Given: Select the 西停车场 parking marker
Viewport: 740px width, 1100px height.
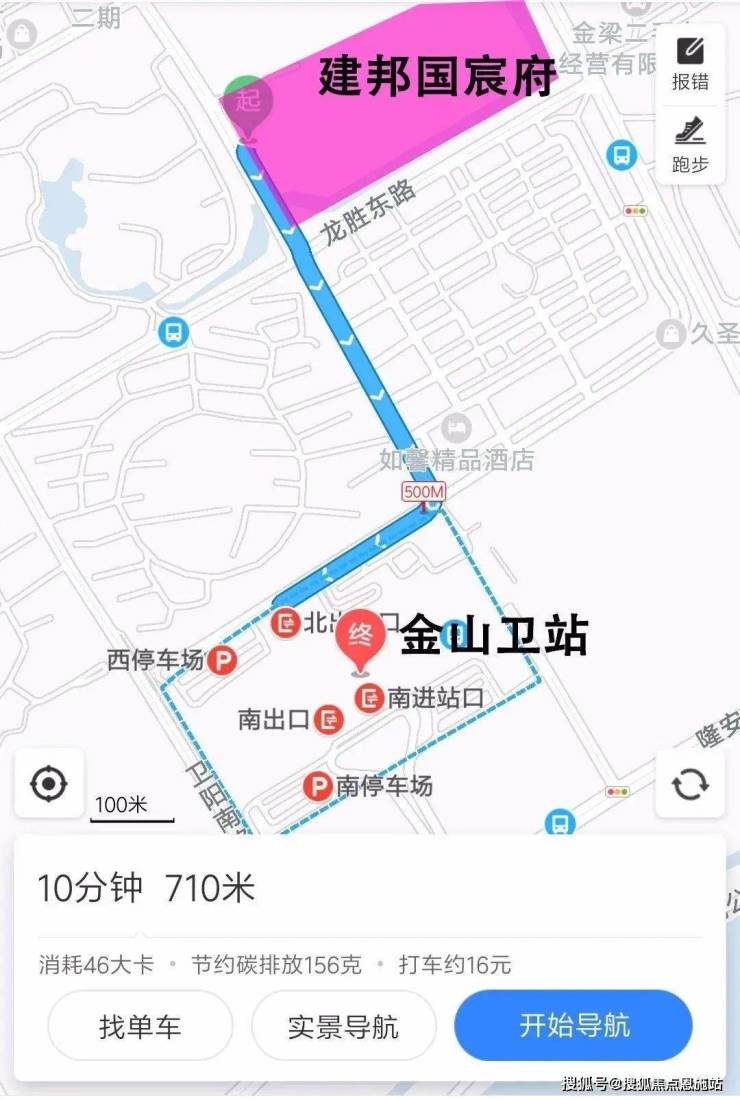Looking at the screenshot, I should [224, 660].
